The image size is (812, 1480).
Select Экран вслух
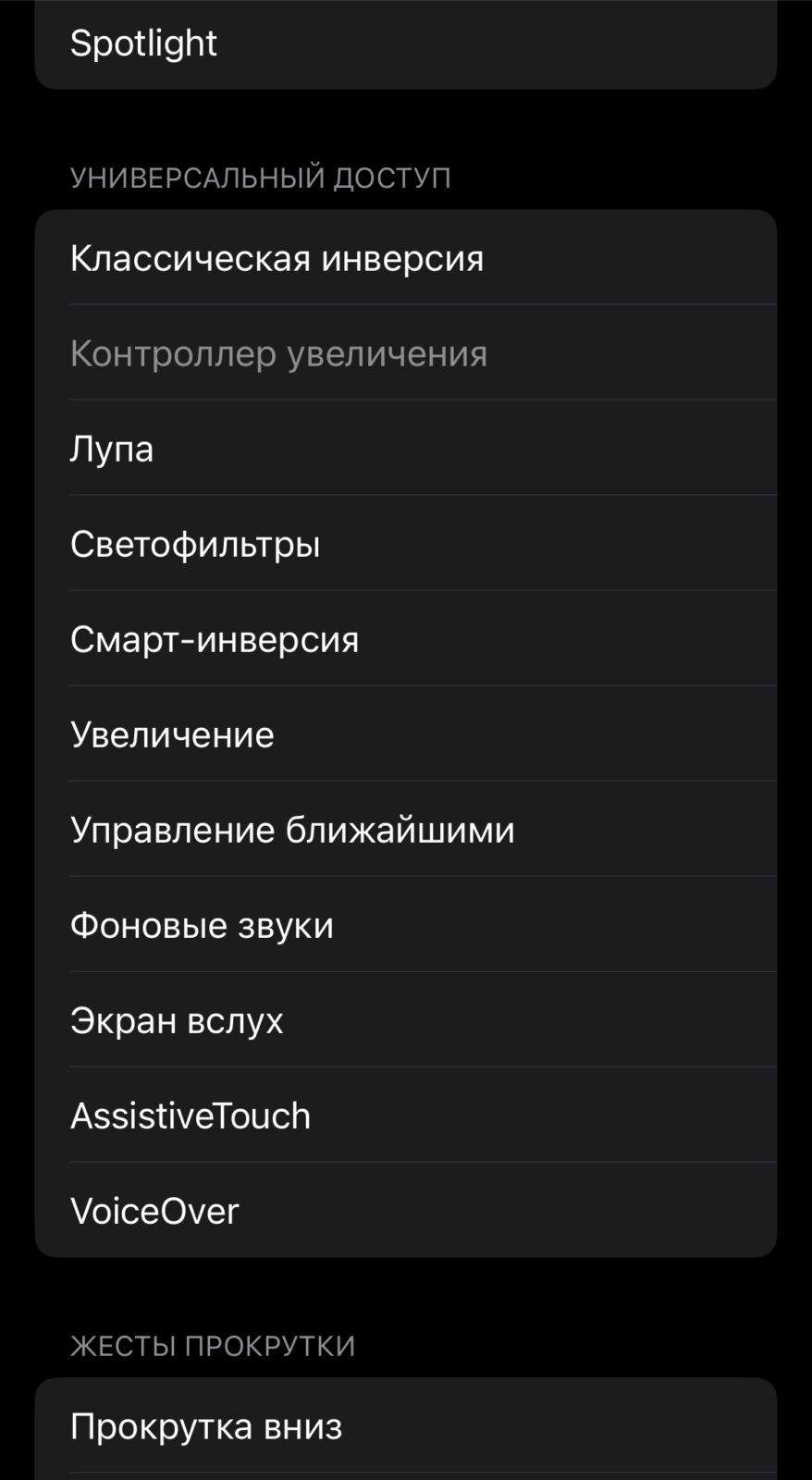coord(406,1019)
